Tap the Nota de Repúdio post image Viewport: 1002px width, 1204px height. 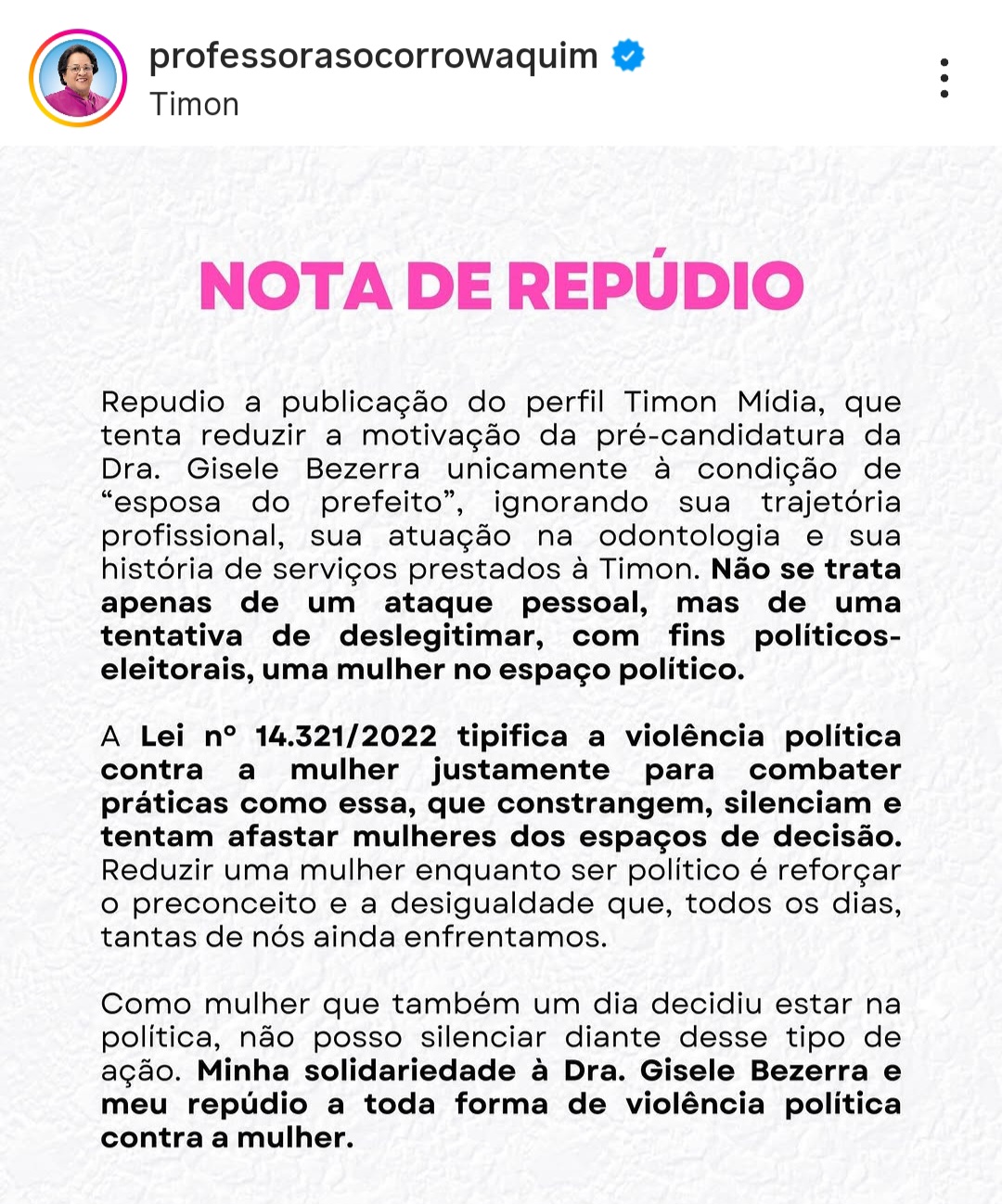coord(501,677)
